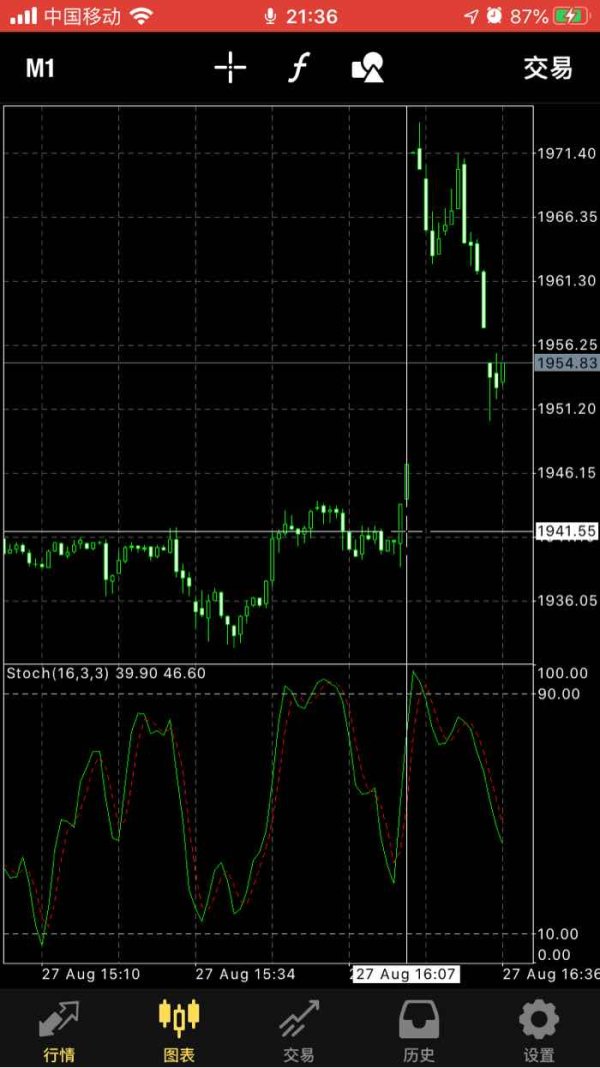Tap 交易 at the top right

pos(548,69)
